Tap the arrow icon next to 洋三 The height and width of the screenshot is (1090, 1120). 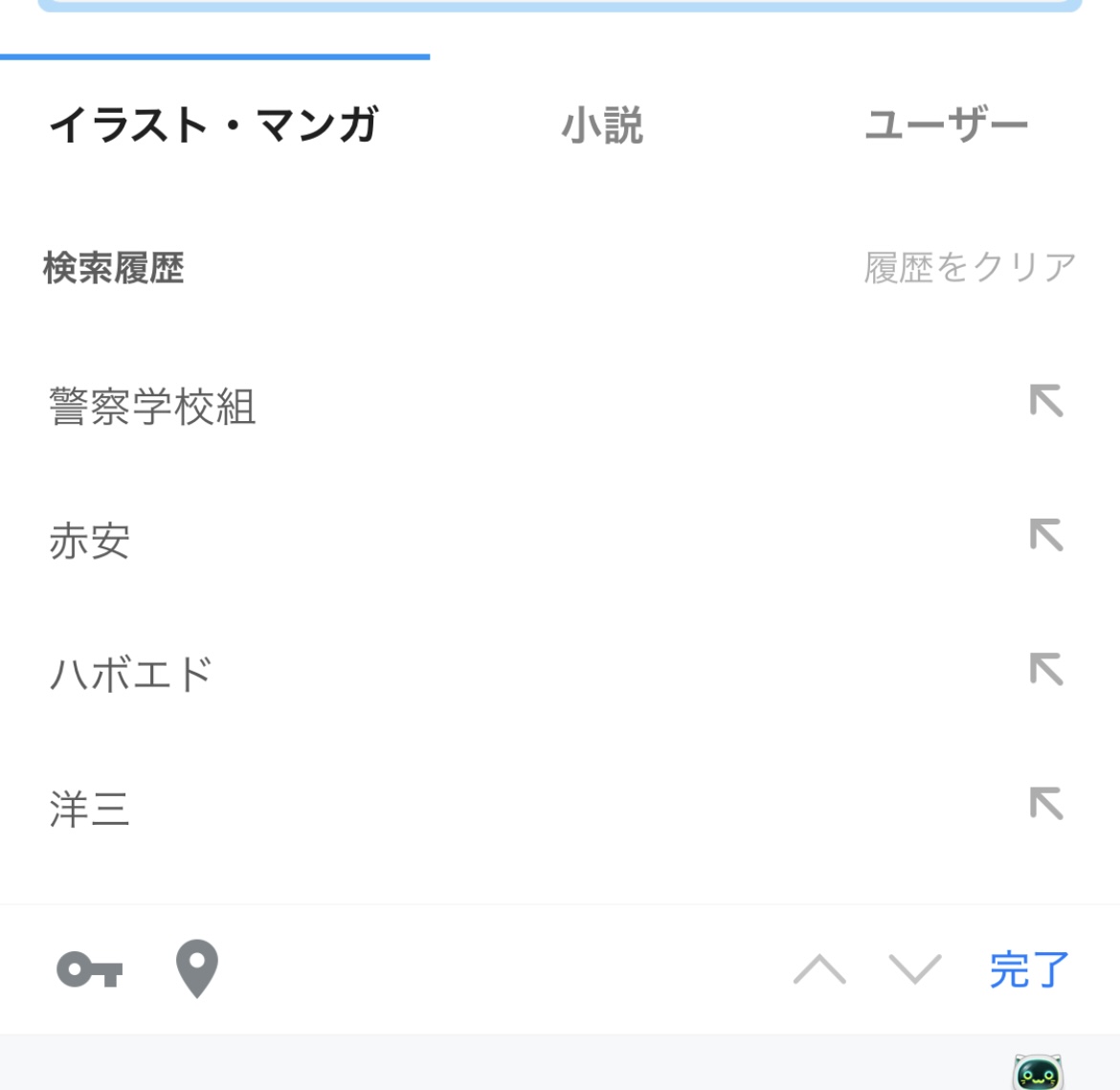(1046, 804)
